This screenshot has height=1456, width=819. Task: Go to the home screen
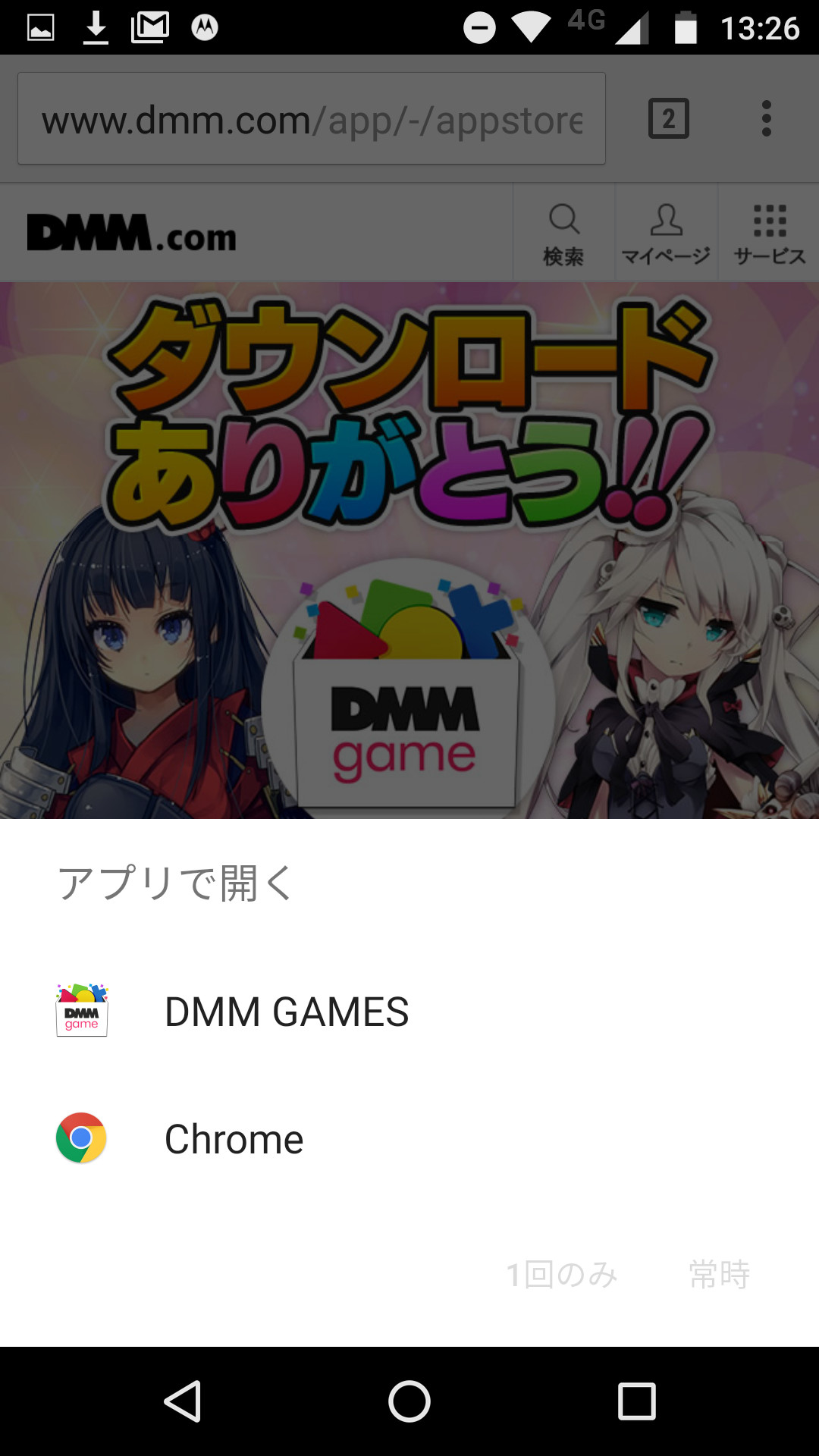coord(409,1401)
